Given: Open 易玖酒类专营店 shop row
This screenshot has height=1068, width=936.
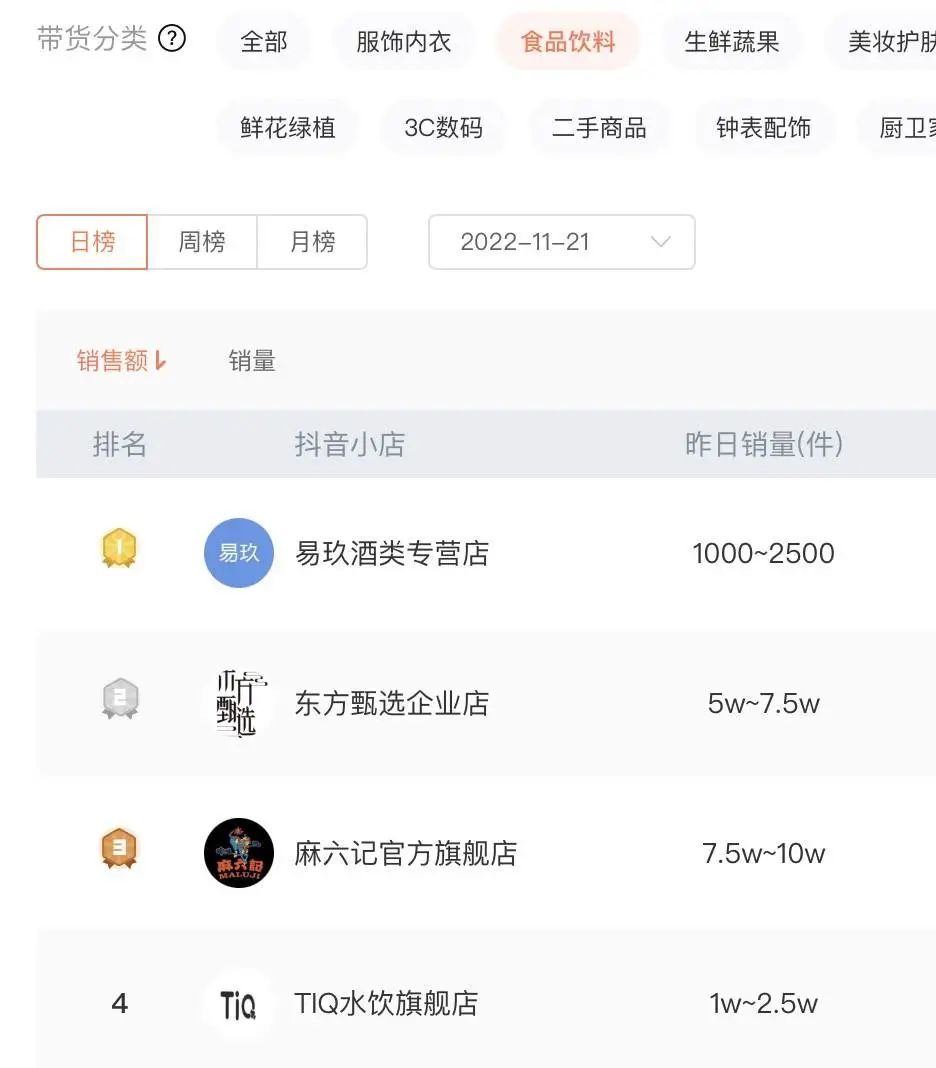Looking at the screenshot, I should pos(391,553).
